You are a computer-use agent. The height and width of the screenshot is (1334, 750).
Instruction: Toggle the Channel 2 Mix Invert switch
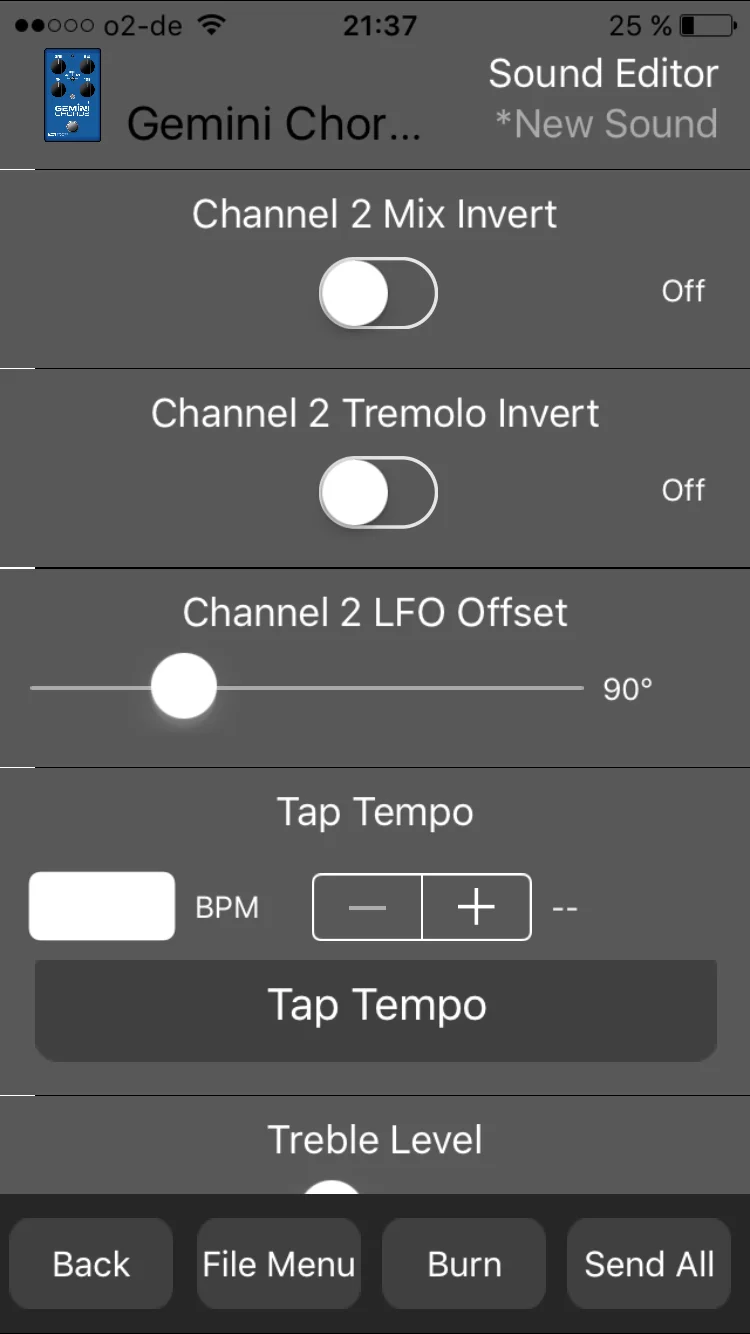(378, 293)
